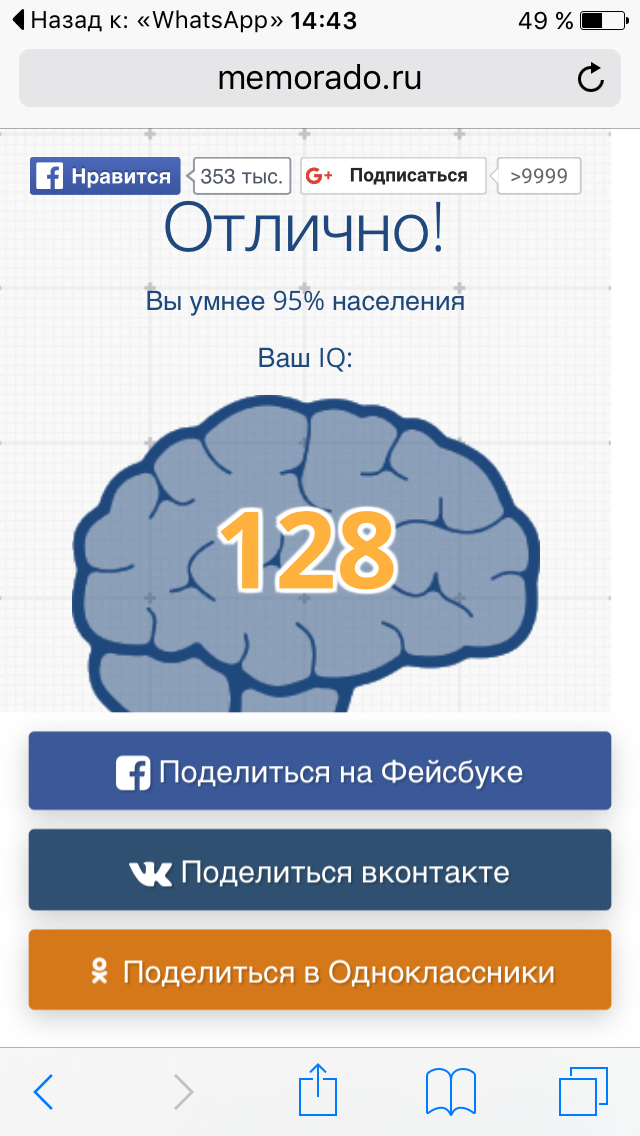Image resolution: width=640 pixels, height=1136 pixels.
Task: Show open Safari tabs
Action: pyautogui.click(x=582, y=1092)
